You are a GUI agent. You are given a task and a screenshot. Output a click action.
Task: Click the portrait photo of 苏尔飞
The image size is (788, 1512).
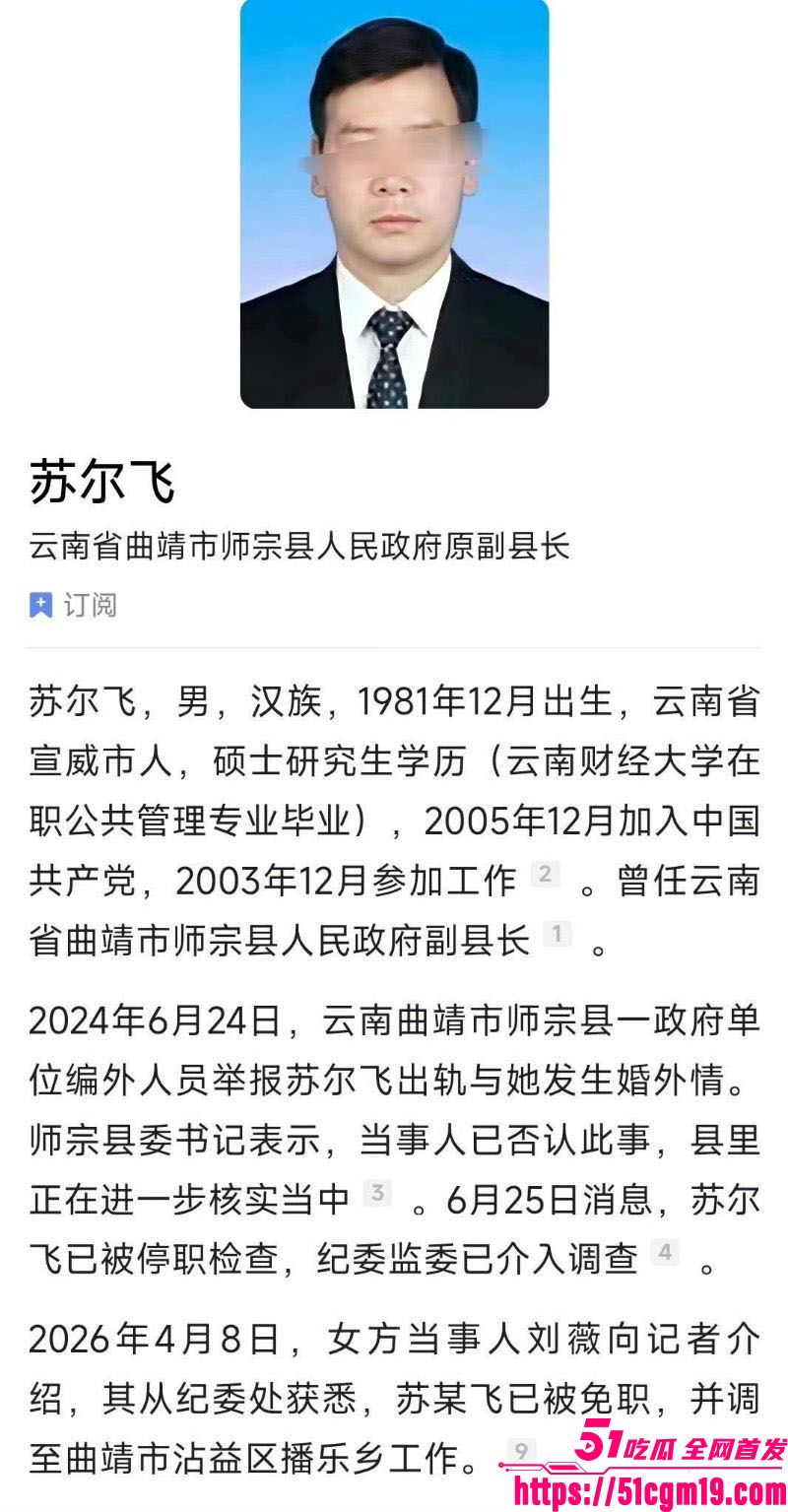coord(394,207)
